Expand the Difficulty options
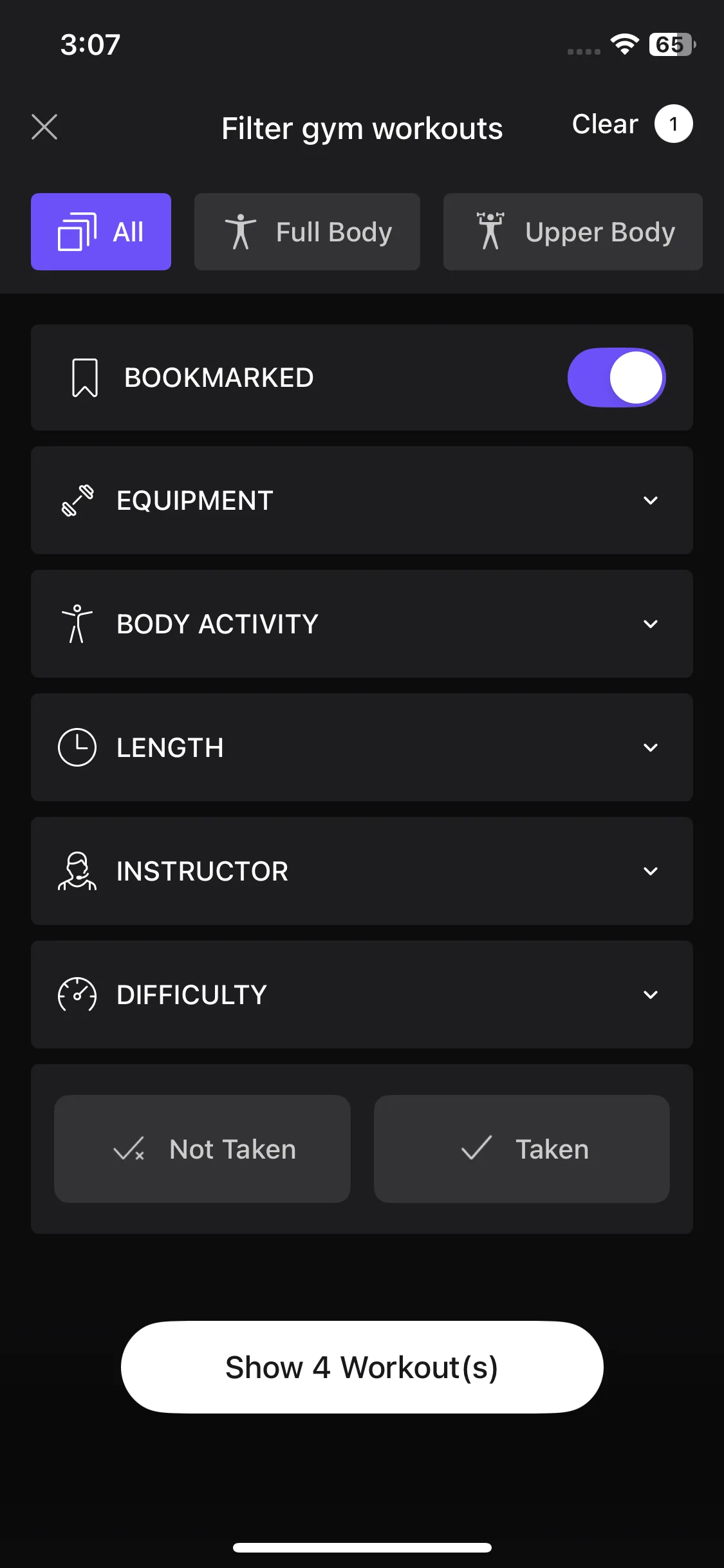724x1568 pixels. click(362, 994)
